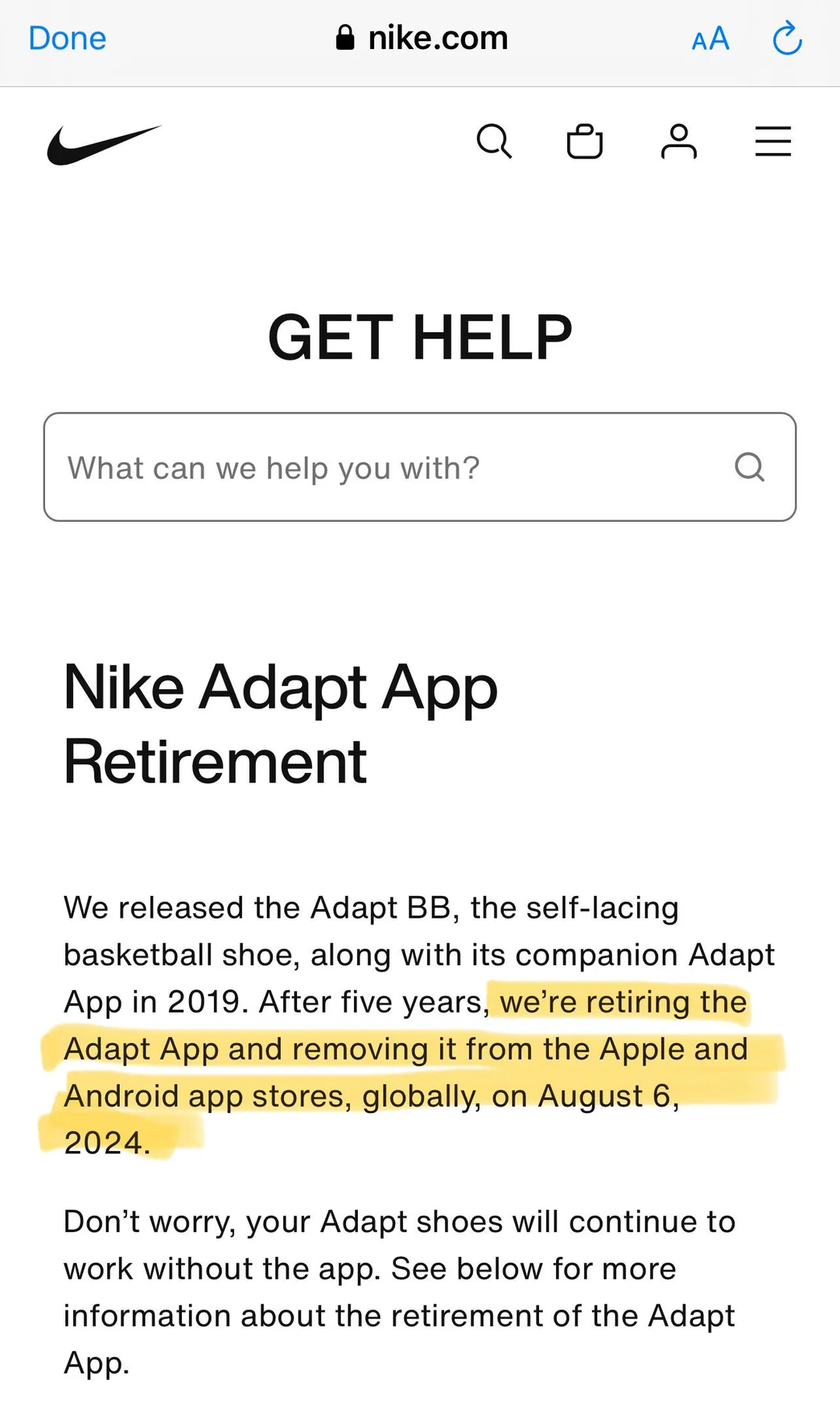Tap the nike.com address bar
Screen dimensions: 840x1410
[x=424, y=38]
